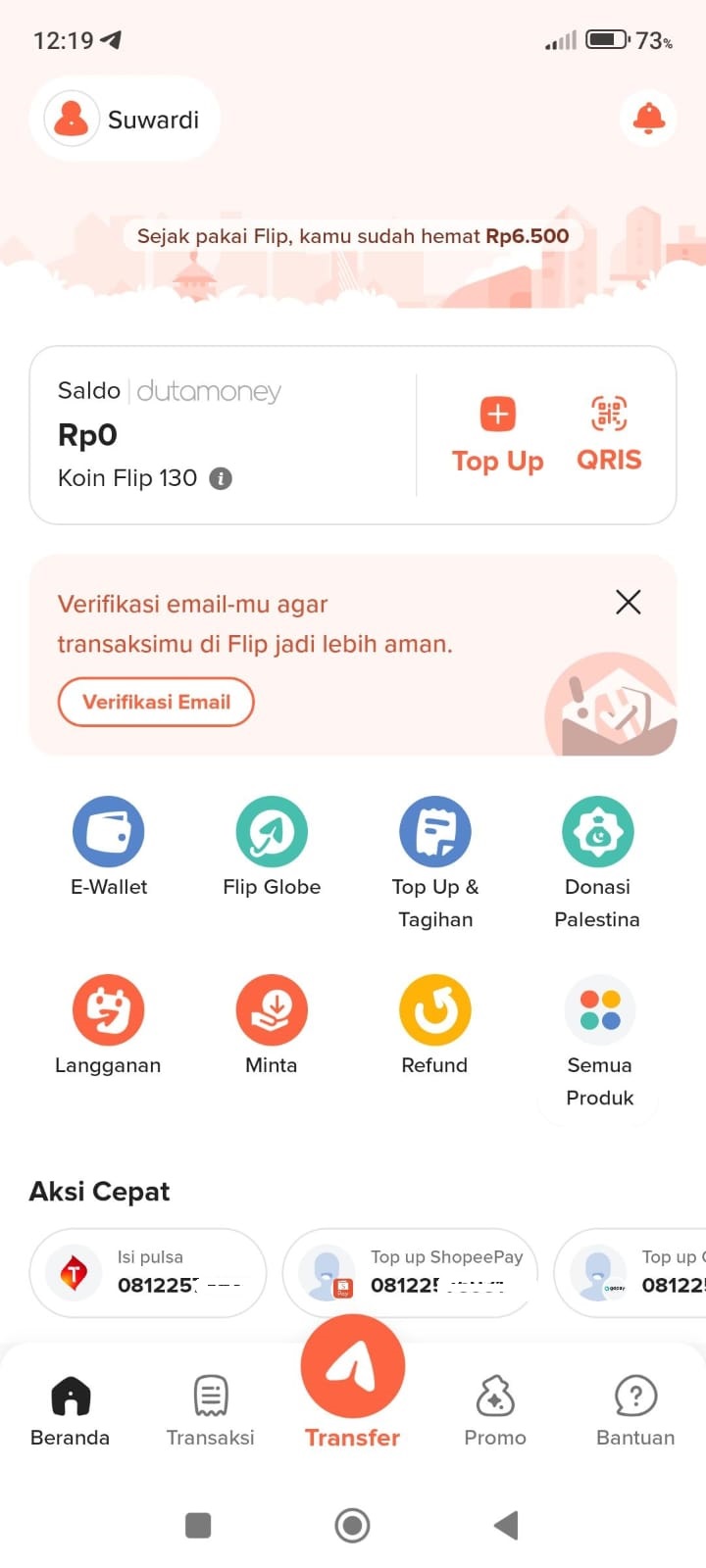Open Flip Globe
This screenshot has height=1568, width=706.
[x=272, y=832]
